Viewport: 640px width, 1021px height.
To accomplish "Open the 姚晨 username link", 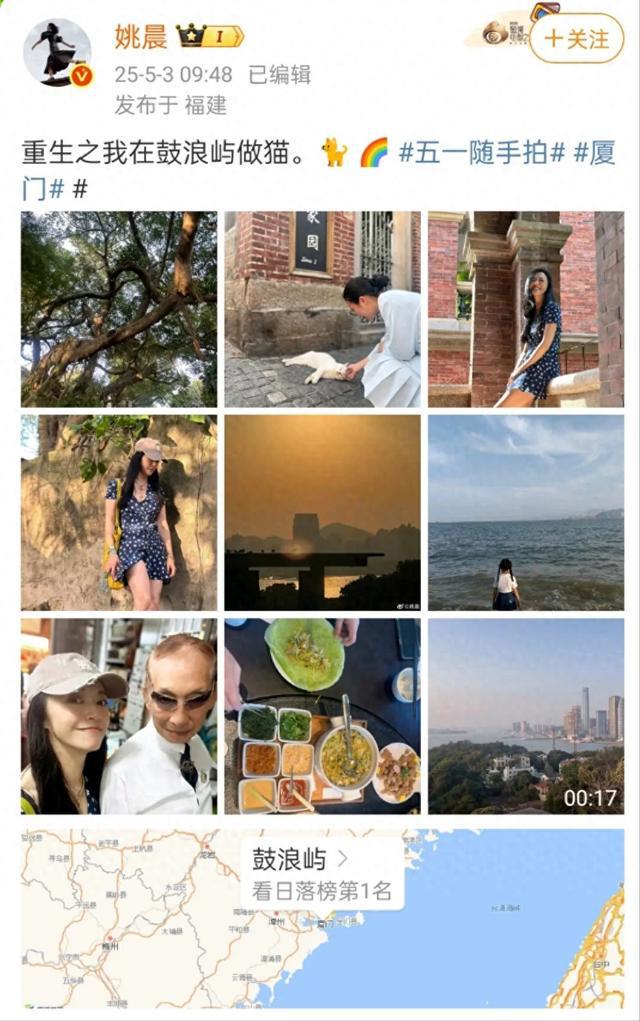I will (x=141, y=38).
